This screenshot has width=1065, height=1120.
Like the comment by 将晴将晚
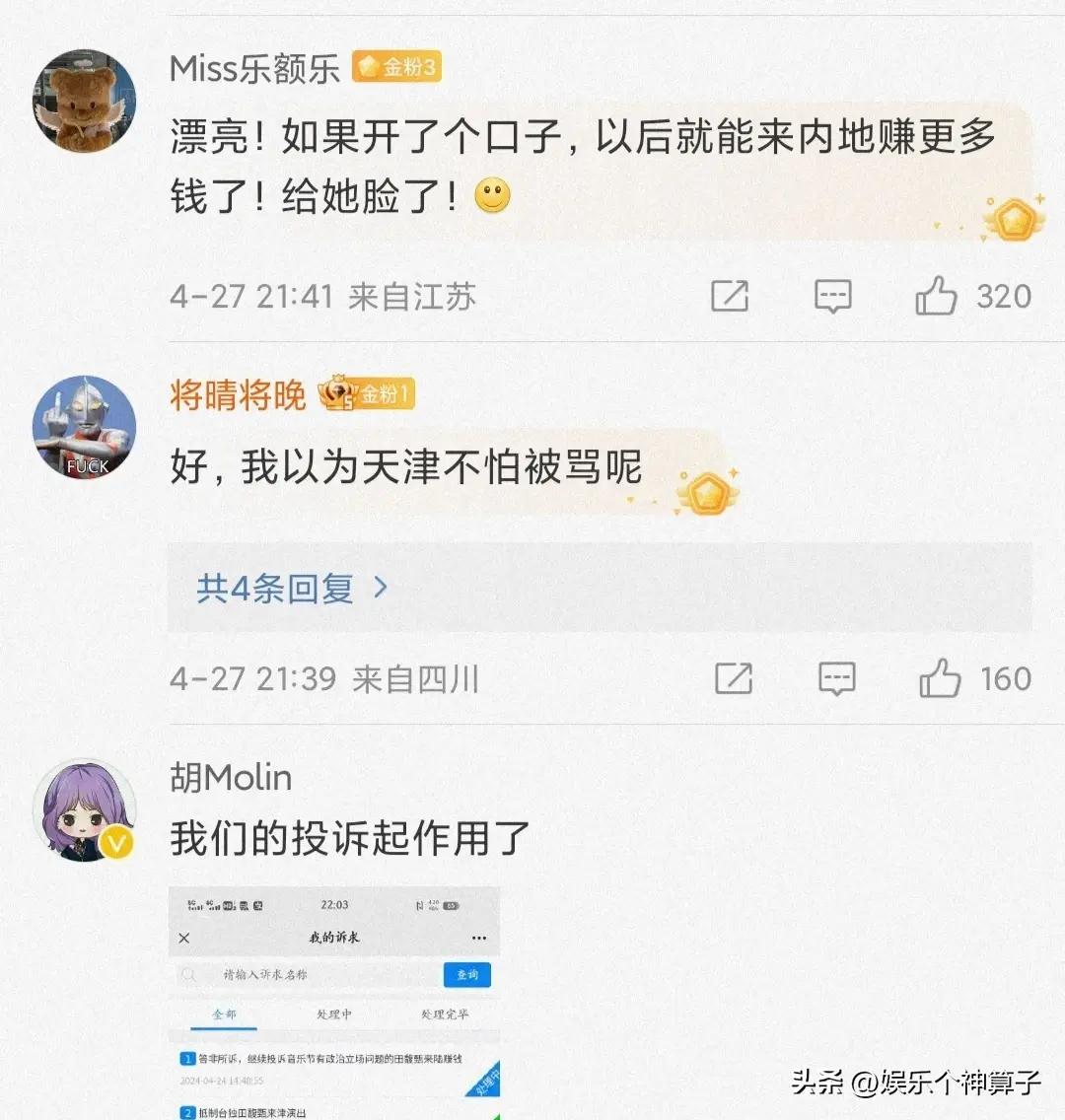click(x=941, y=679)
